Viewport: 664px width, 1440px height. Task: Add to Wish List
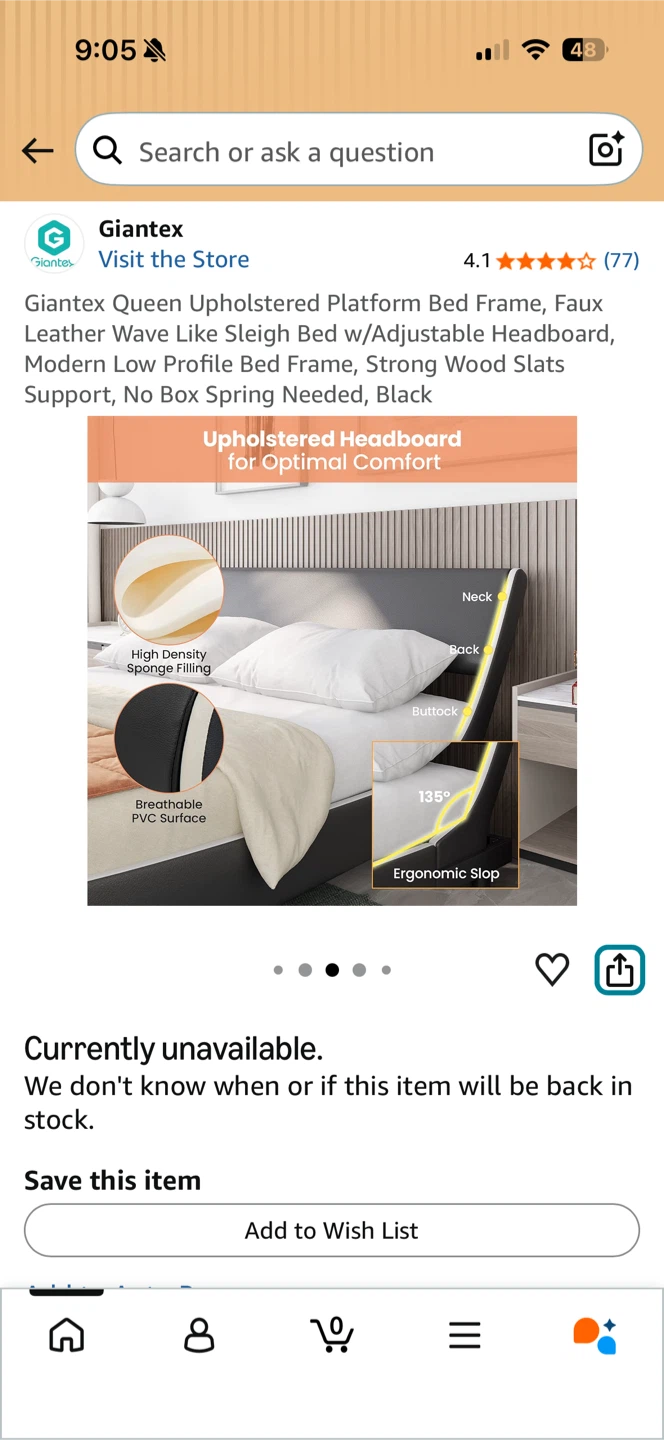332,1230
